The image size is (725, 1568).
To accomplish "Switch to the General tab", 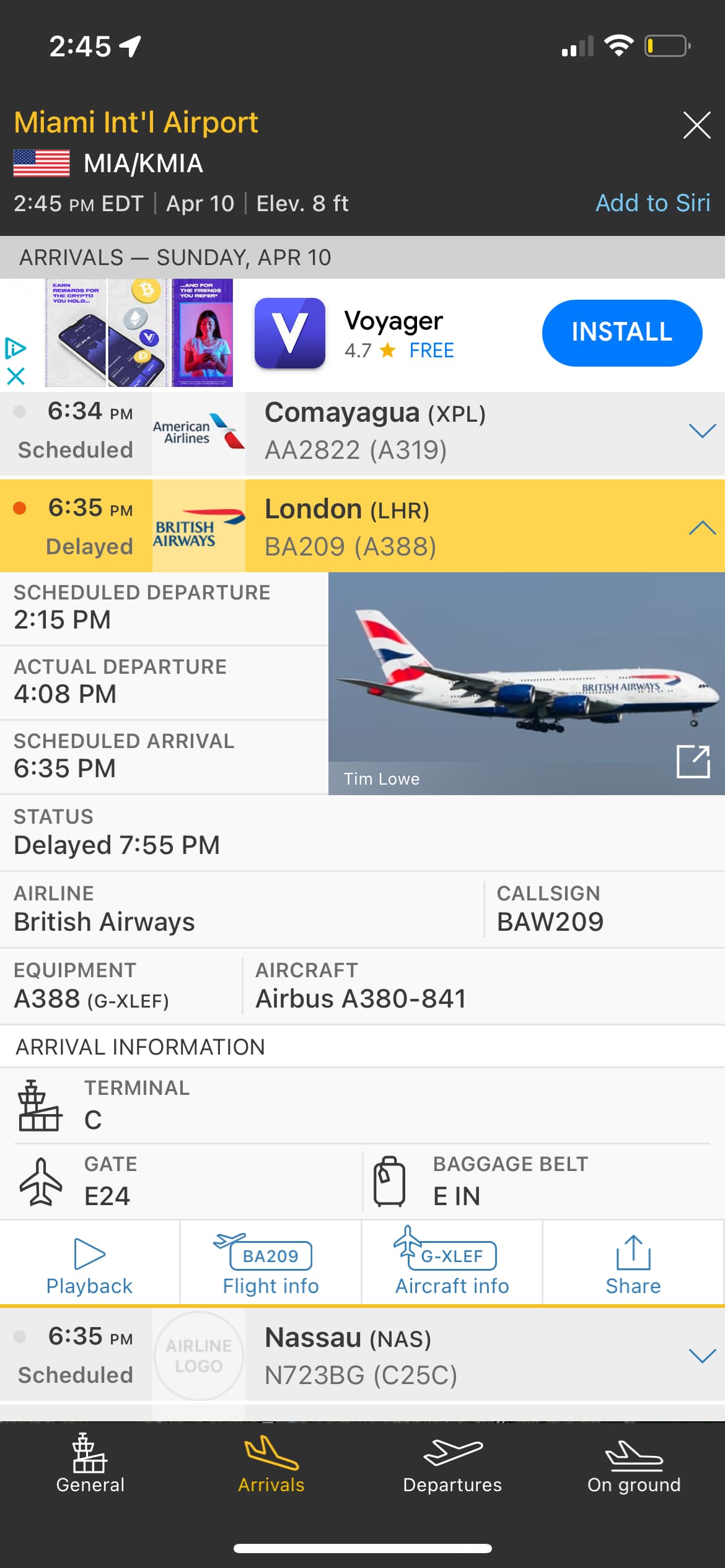I will click(90, 1464).
